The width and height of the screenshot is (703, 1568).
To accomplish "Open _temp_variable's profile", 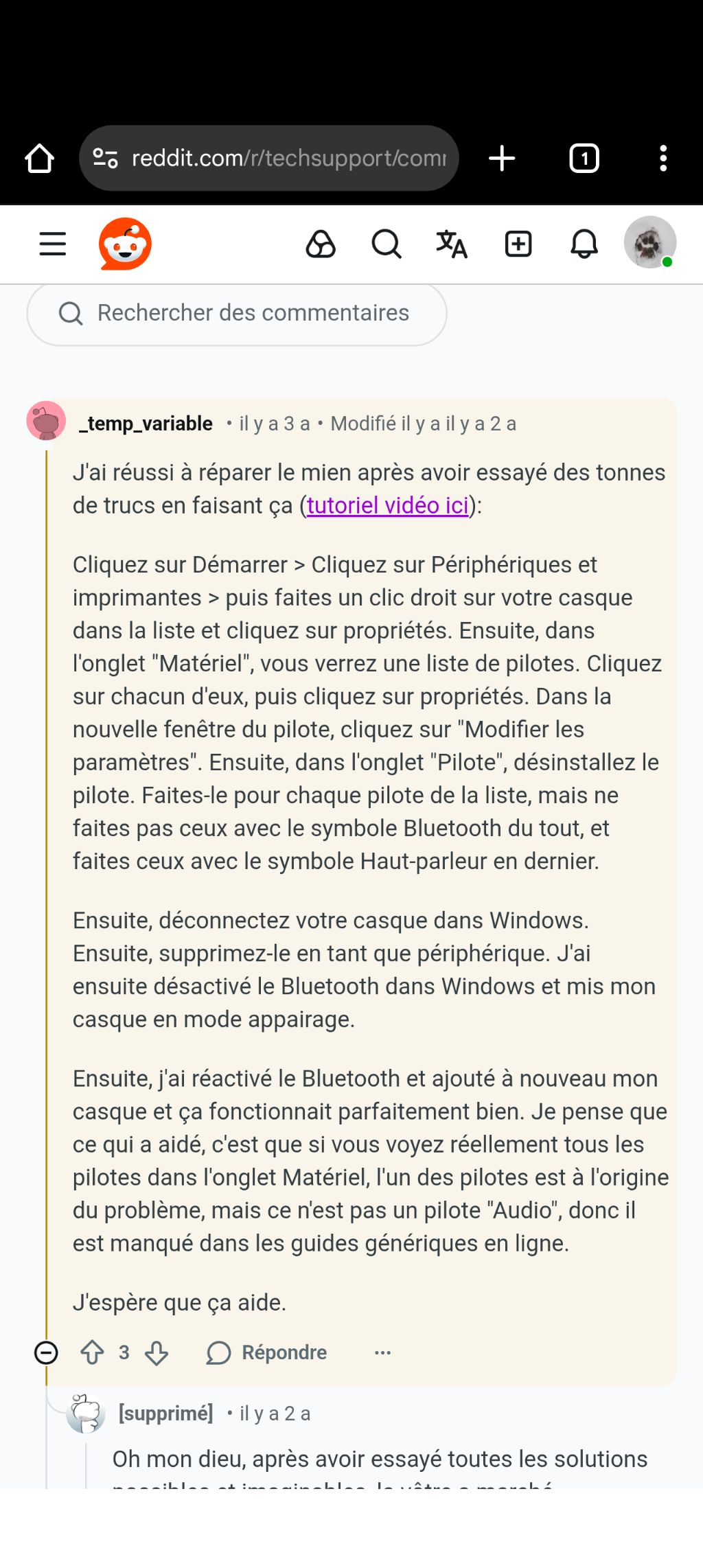I will (x=146, y=424).
